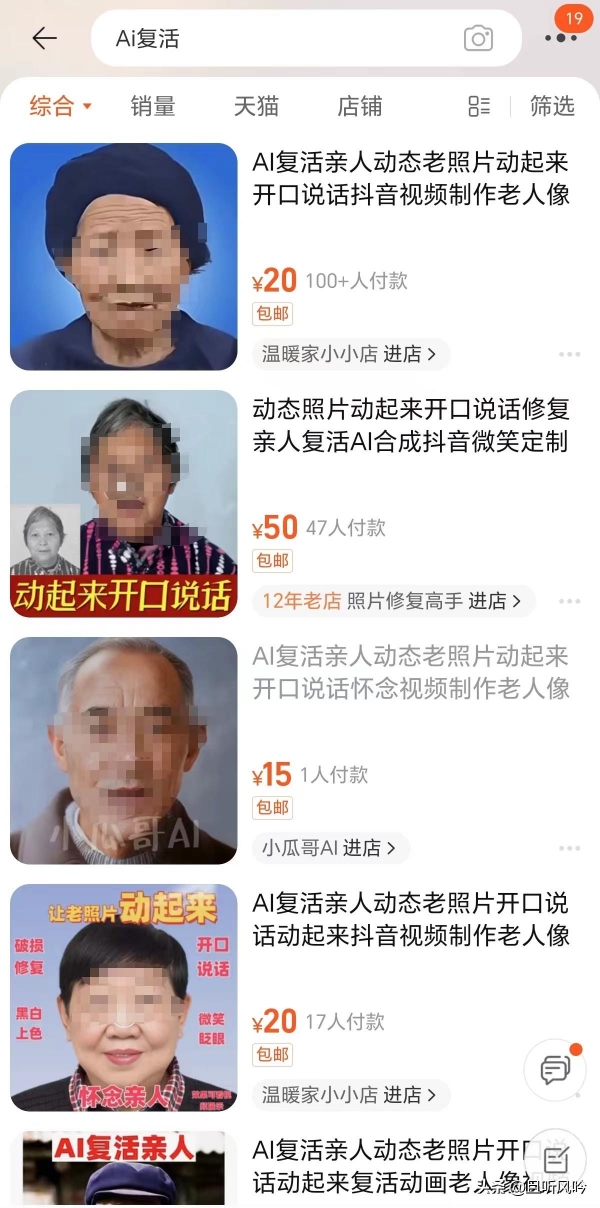The height and width of the screenshot is (1208, 600).
Task: Switch to the 天猫 tab
Action: click(256, 106)
